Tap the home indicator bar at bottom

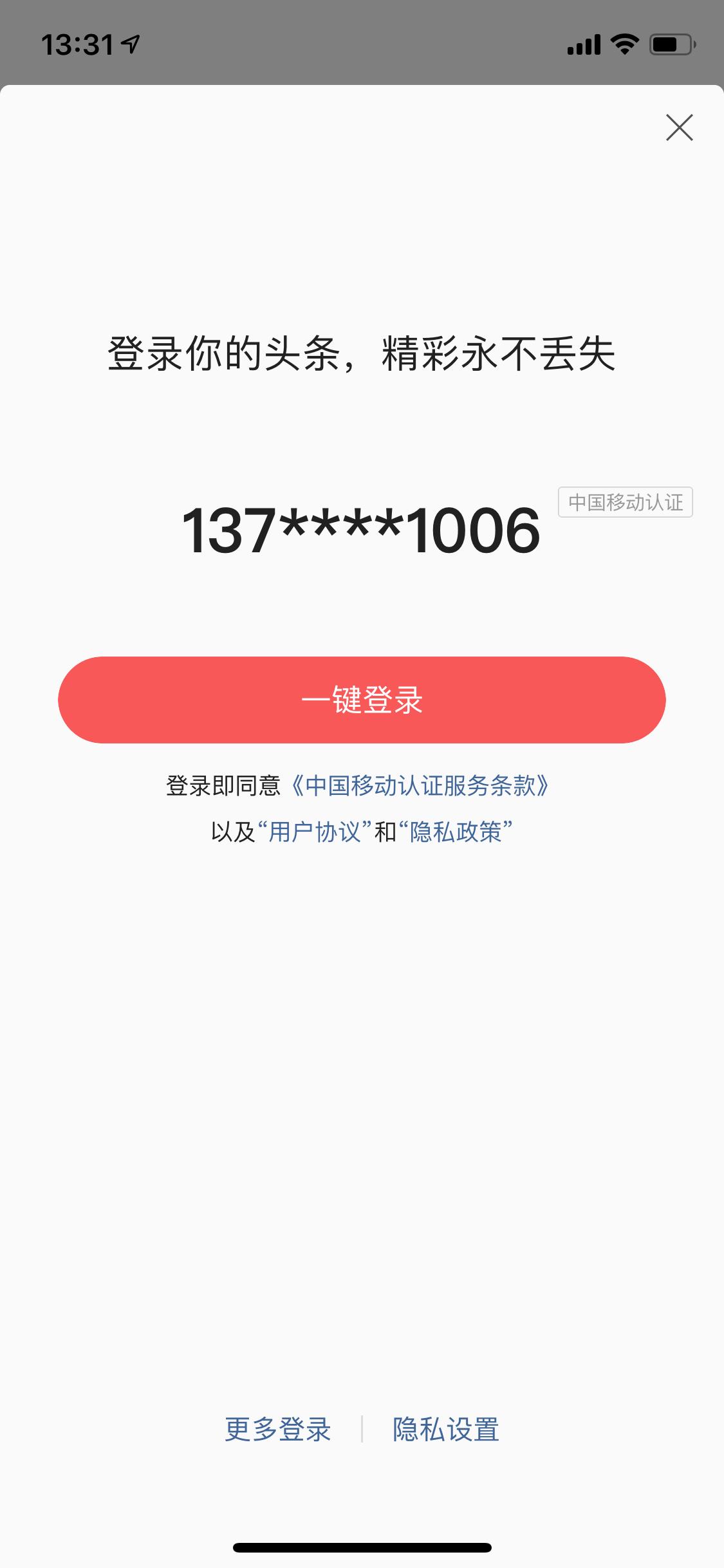pyautogui.click(x=362, y=1545)
